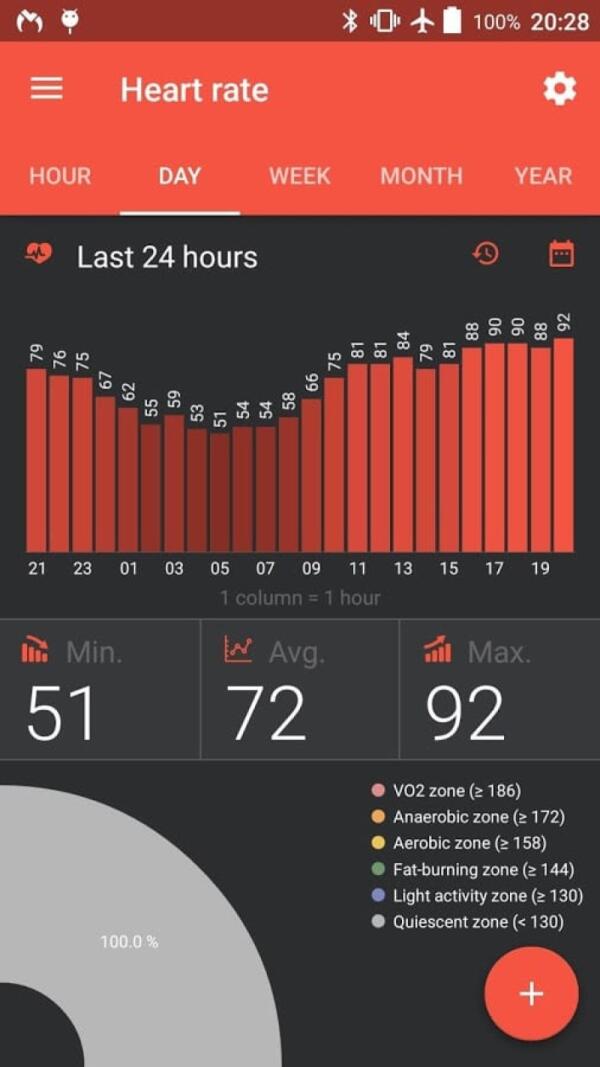Open the settings gear

point(559,89)
